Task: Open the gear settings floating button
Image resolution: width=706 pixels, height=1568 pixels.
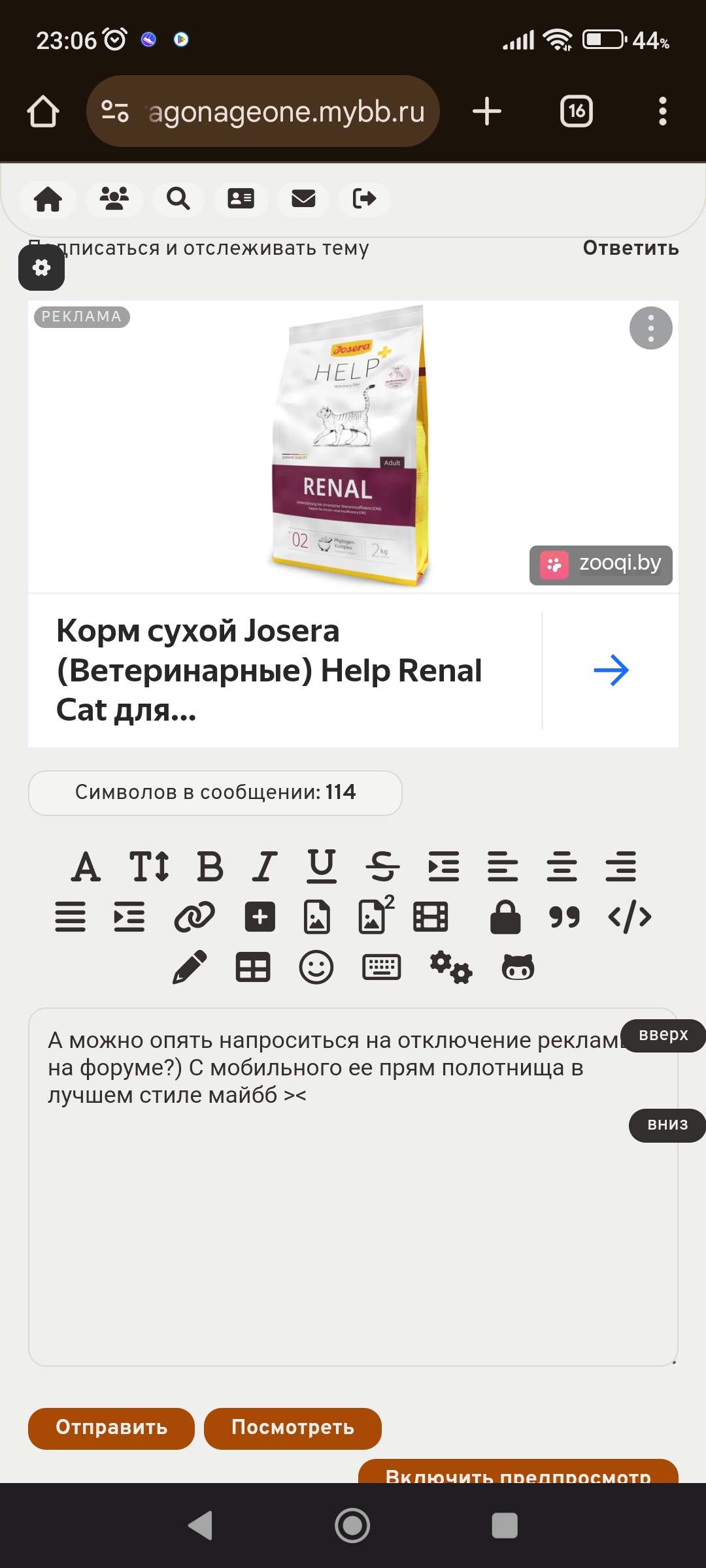Action: (41, 268)
